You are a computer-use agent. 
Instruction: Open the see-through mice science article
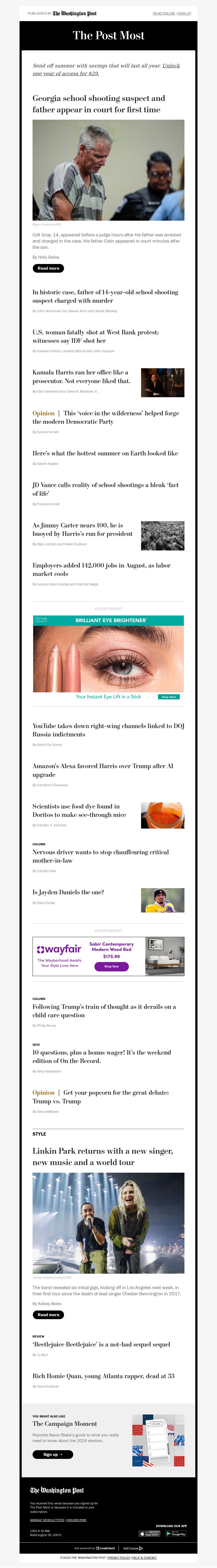click(79, 810)
